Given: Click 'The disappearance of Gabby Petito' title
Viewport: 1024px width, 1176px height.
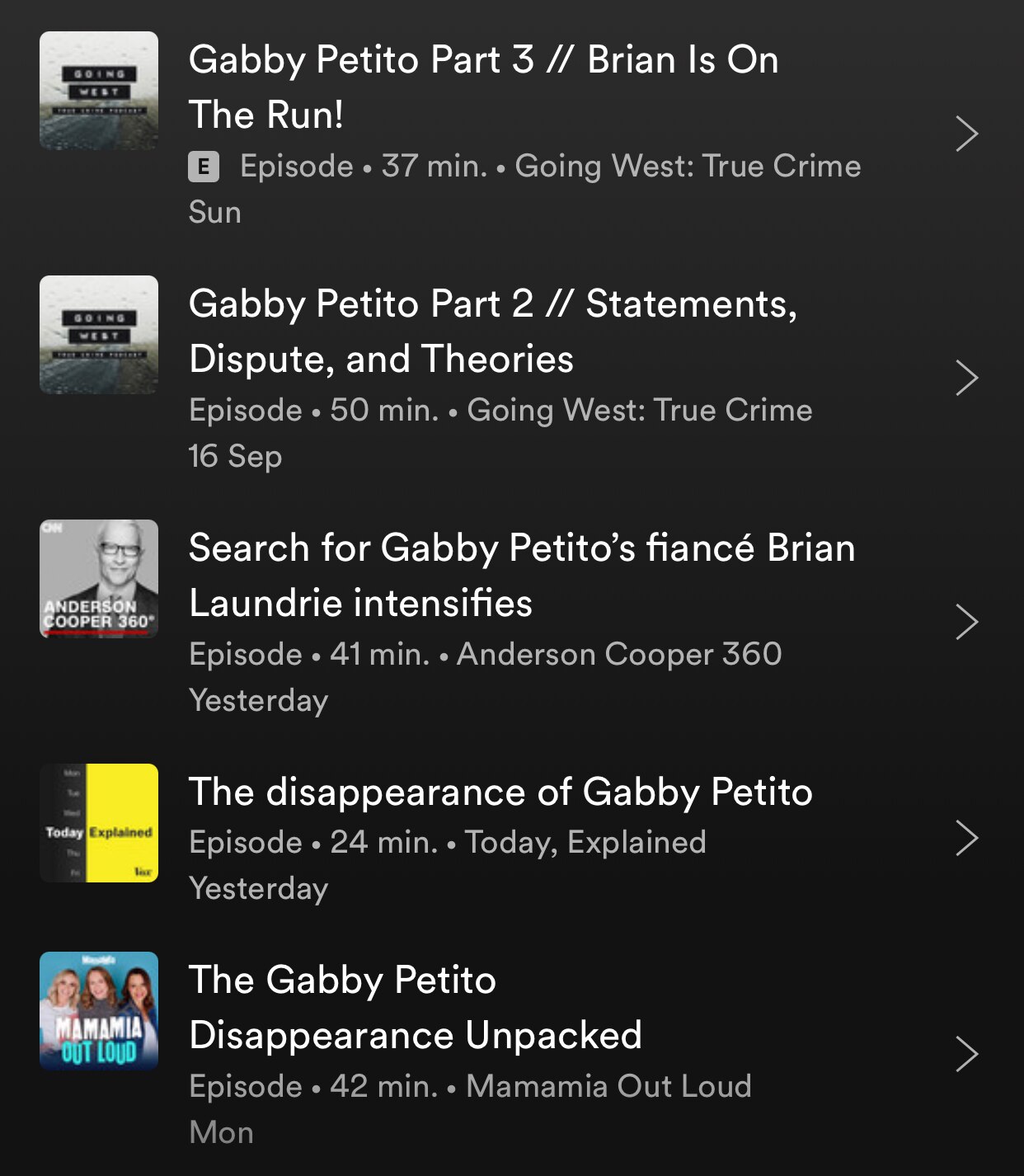Looking at the screenshot, I should 500,792.
